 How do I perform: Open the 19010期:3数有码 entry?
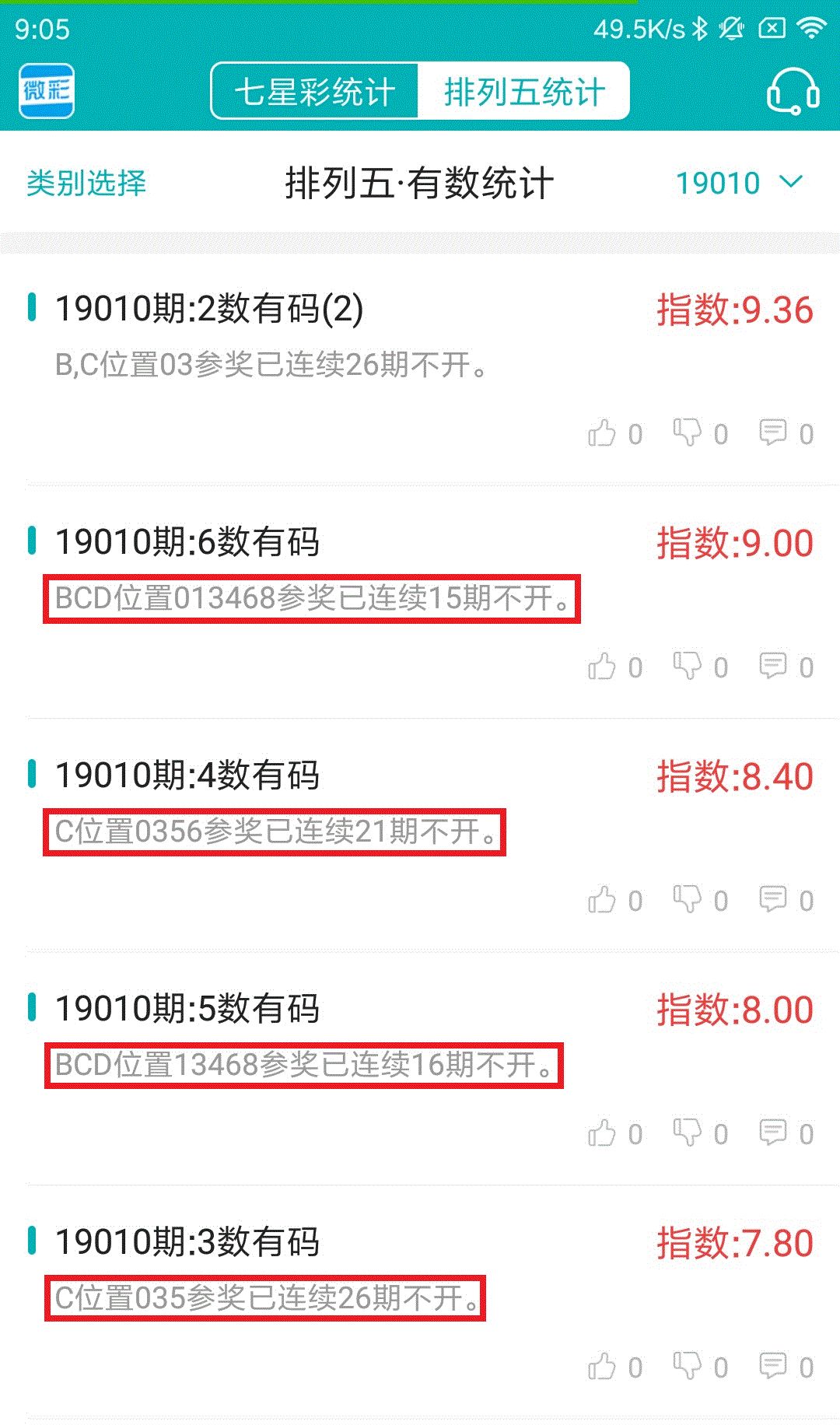tap(187, 1242)
